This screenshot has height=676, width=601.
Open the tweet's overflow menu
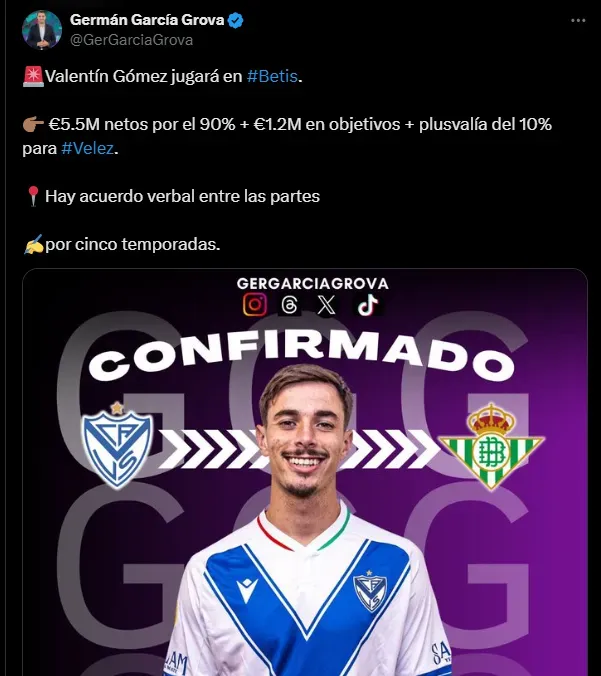click(578, 21)
